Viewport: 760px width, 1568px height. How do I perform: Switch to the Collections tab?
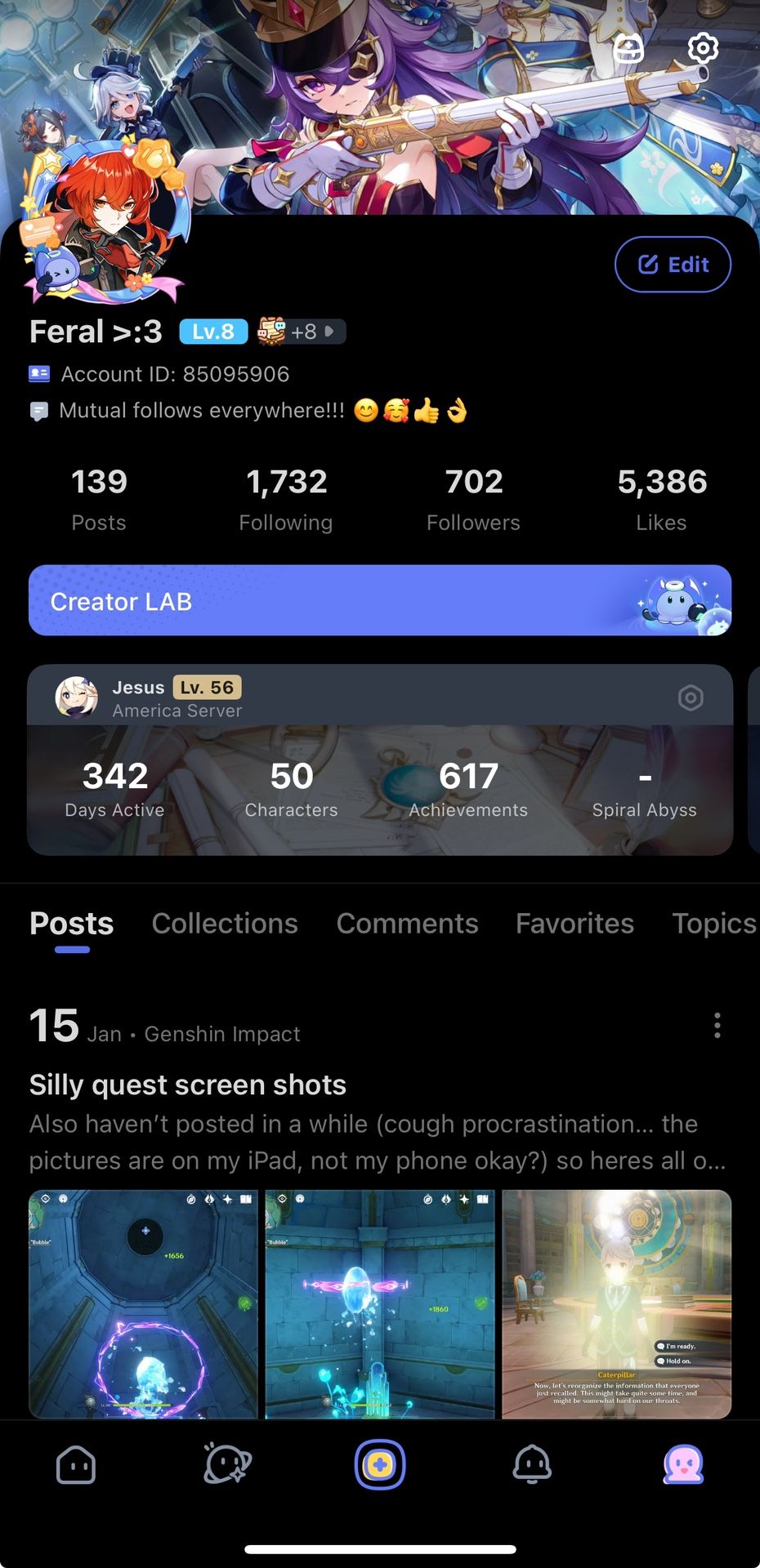coord(225,924)
